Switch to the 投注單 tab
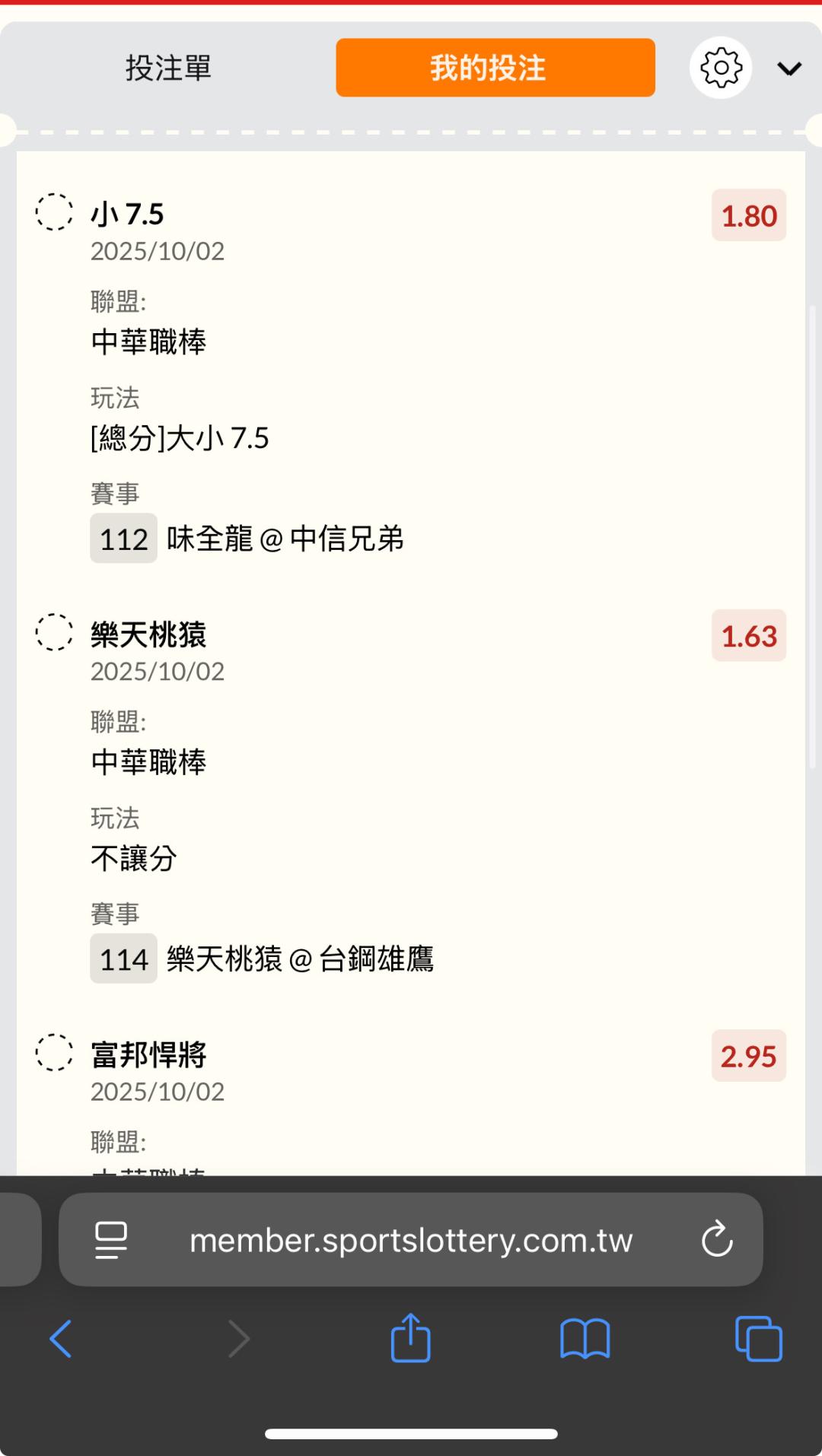This screenshot has width=822, height=1456. pos(168,68)
